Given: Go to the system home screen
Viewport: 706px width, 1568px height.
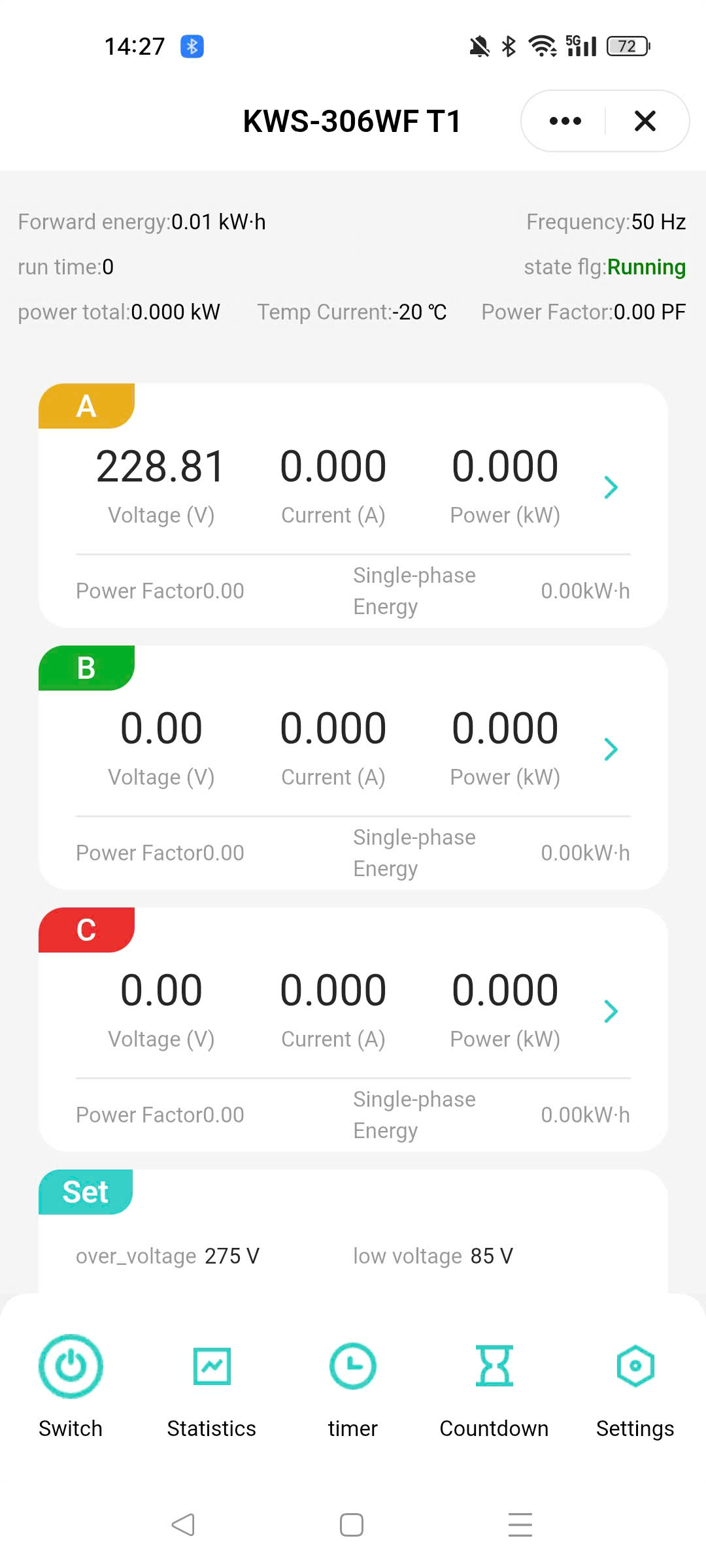Looking at the screenshot, I should [352, 1525].
